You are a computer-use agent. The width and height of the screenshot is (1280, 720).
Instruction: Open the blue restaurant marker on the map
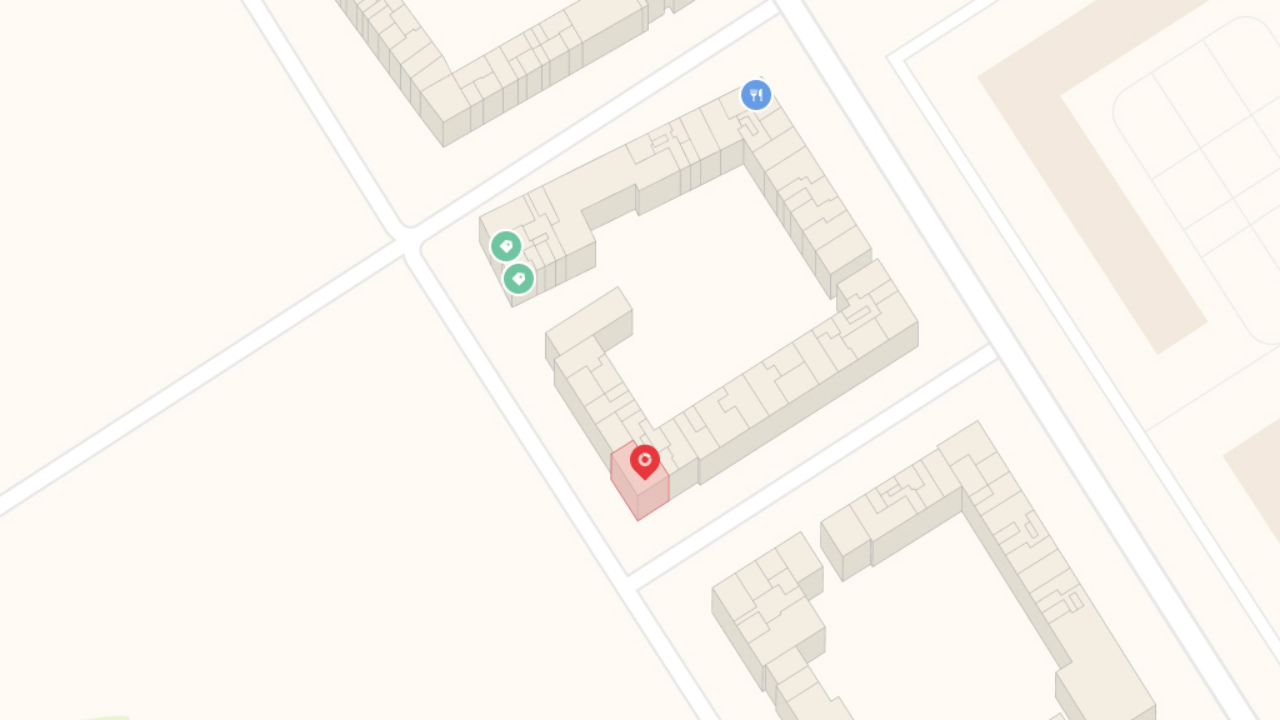tap(756, 96)
